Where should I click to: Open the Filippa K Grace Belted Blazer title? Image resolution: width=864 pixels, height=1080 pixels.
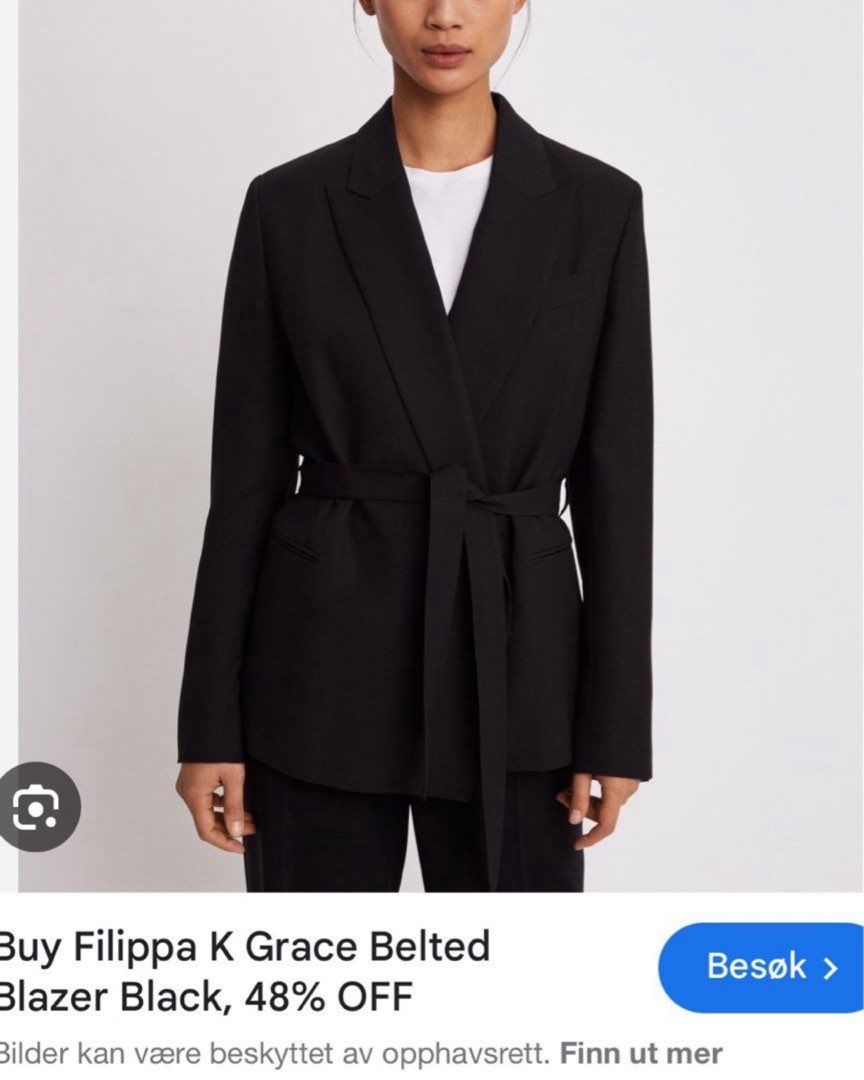pyautogui.click(x=245, y=970)
